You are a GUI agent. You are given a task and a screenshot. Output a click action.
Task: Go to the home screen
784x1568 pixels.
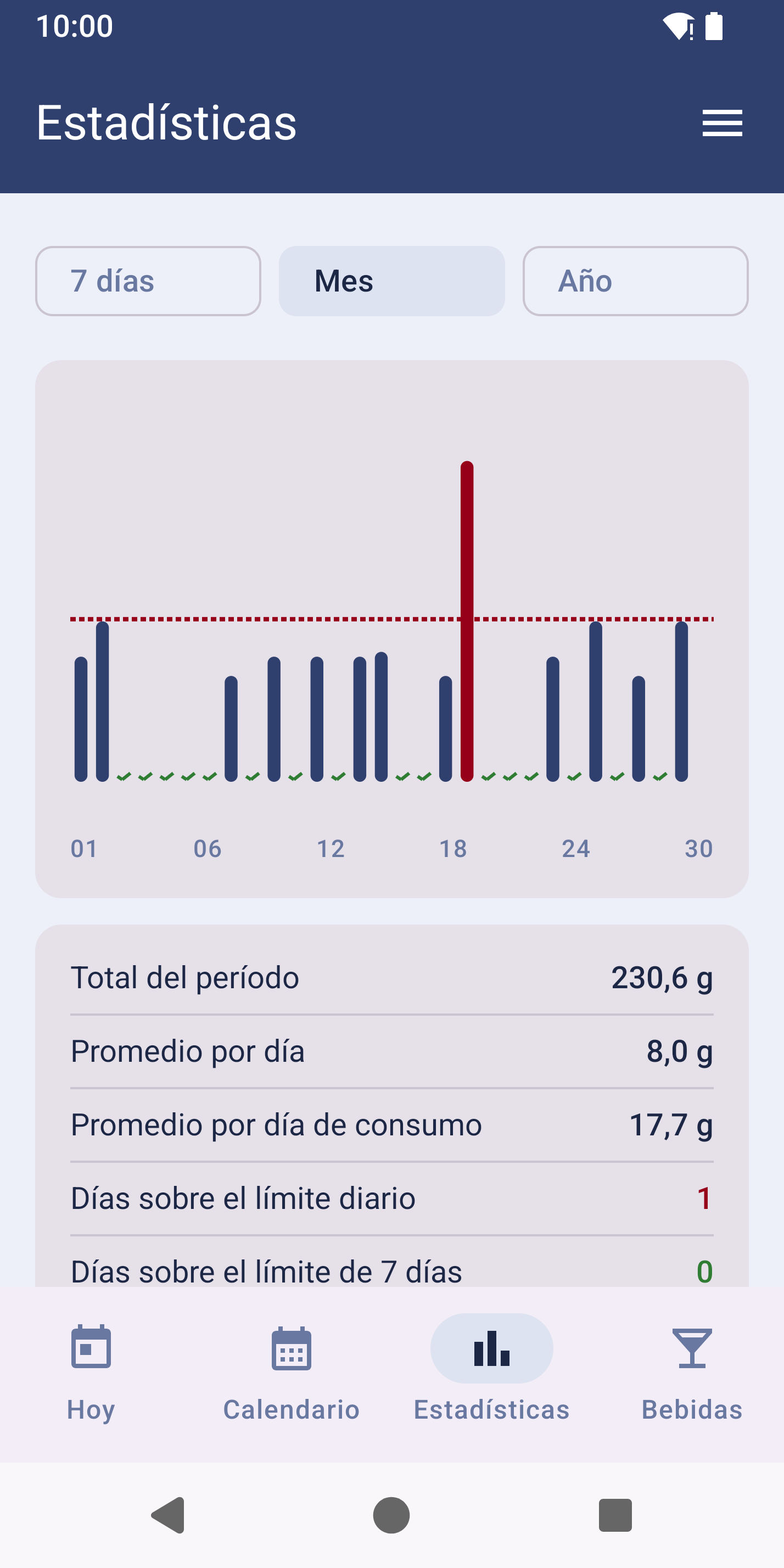tap(391, 1515)
